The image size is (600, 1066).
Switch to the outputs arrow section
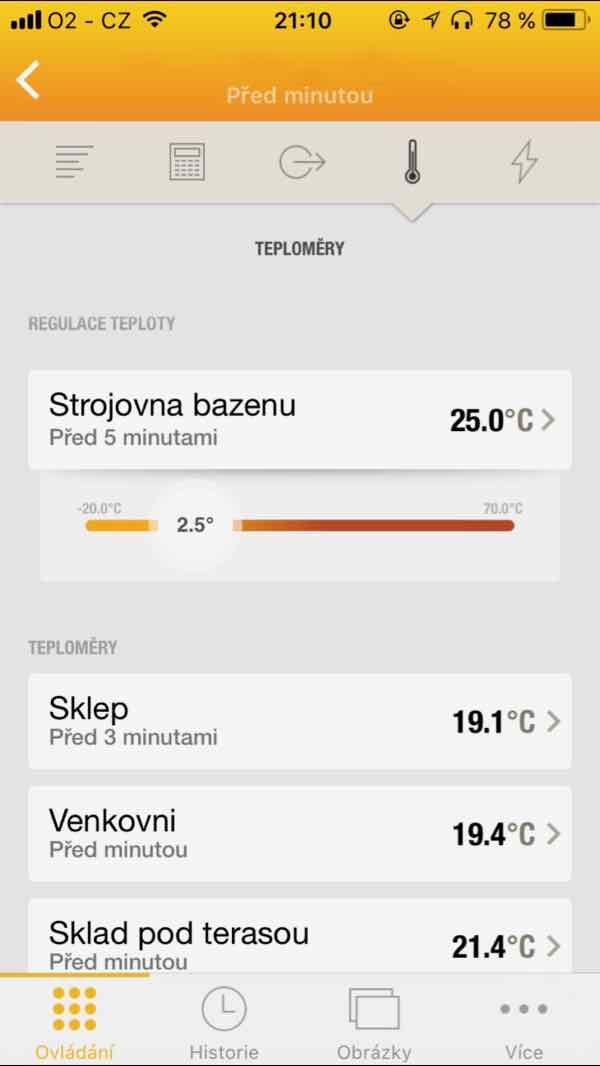pos(301,162)
